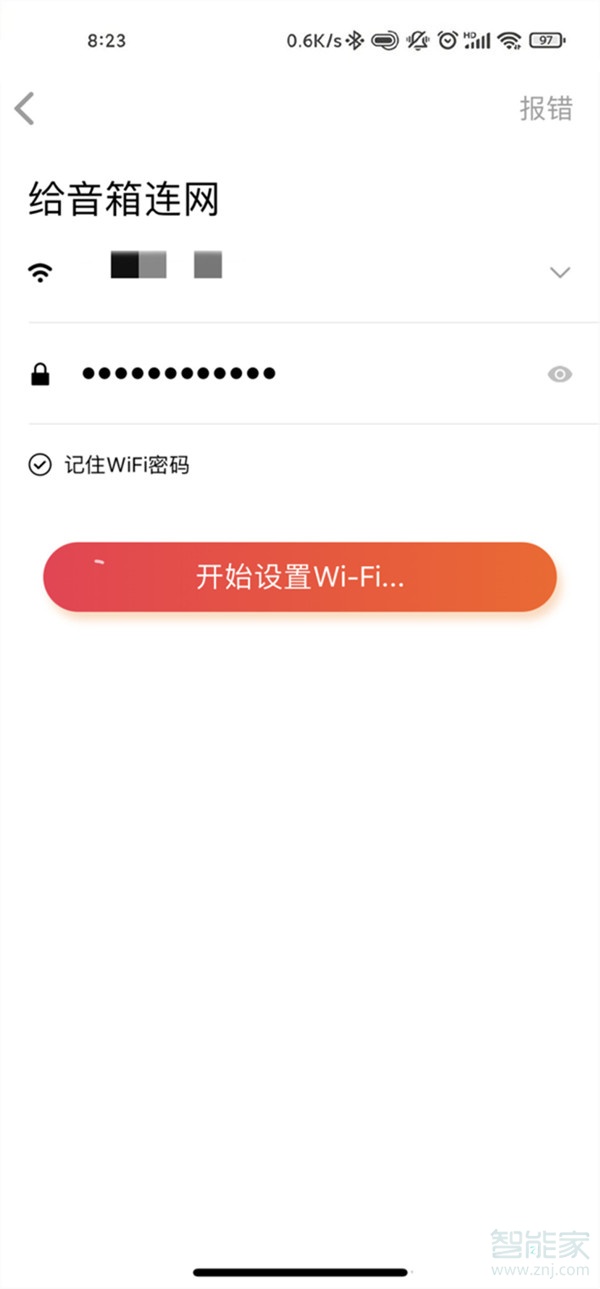Expand the WiFi network dropdown chevron
600x1289 pixels.
click(560, 272)
